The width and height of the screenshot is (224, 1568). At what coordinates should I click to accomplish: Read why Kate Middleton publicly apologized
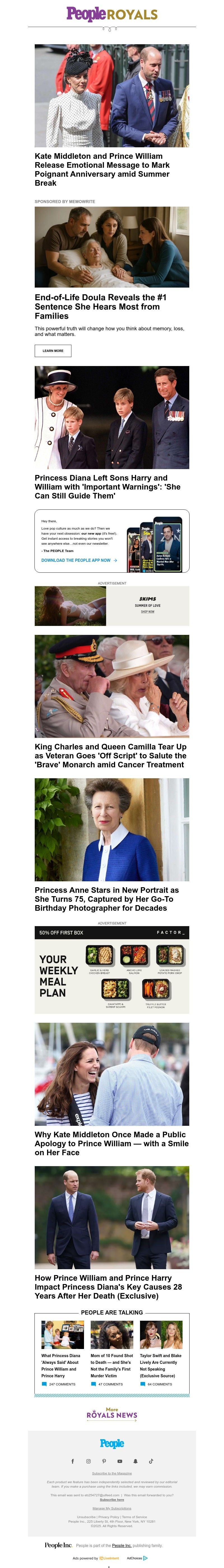click(111, 1143)
